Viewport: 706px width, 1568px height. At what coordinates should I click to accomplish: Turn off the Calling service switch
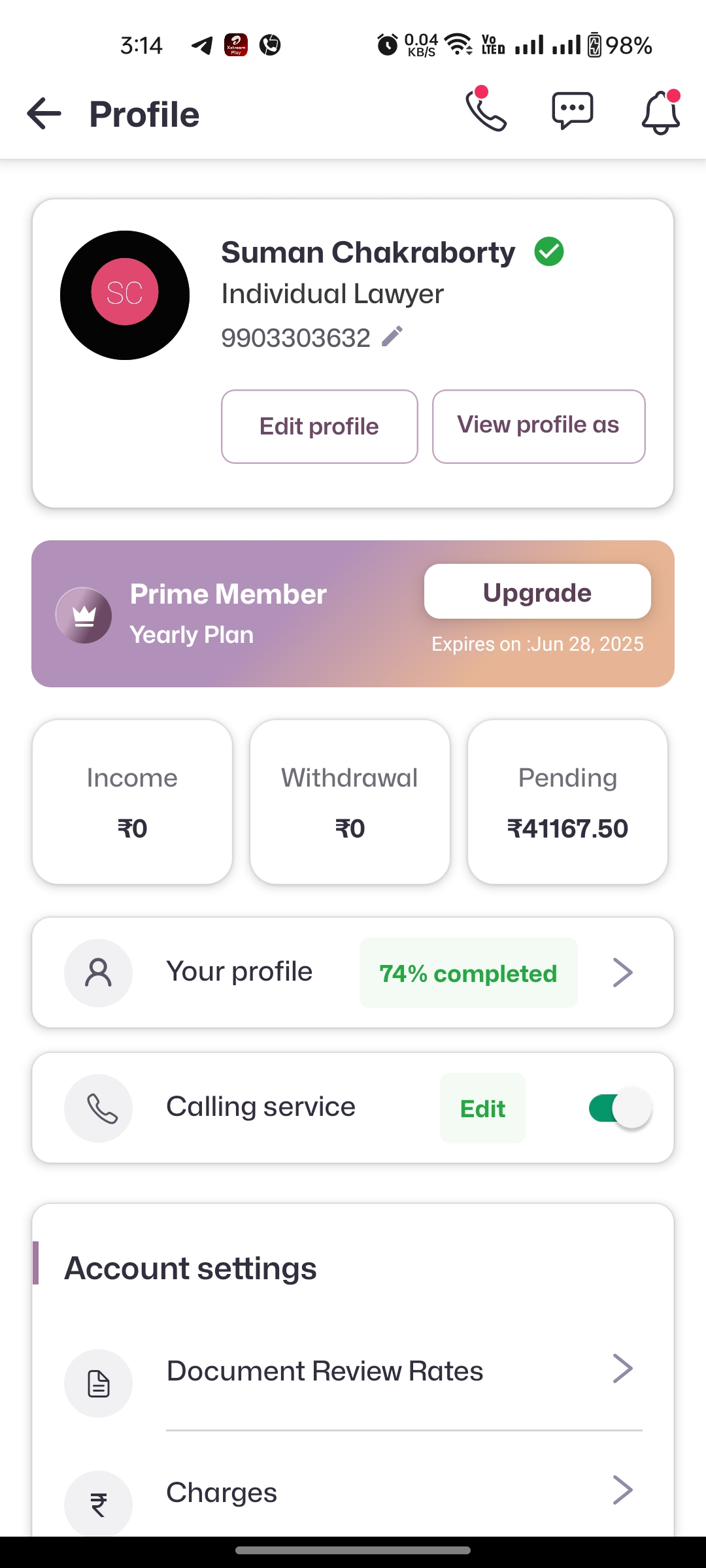pos(620,1108)
